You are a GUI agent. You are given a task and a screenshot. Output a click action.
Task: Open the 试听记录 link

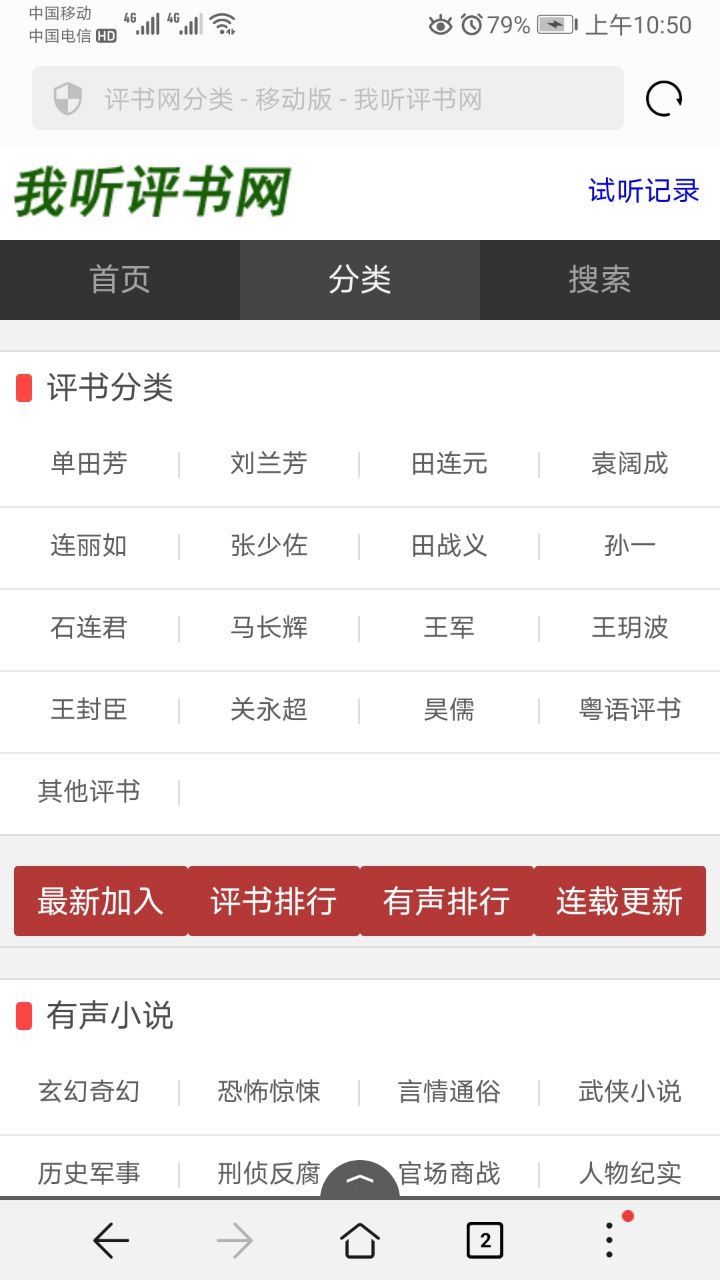click(643, 191)
